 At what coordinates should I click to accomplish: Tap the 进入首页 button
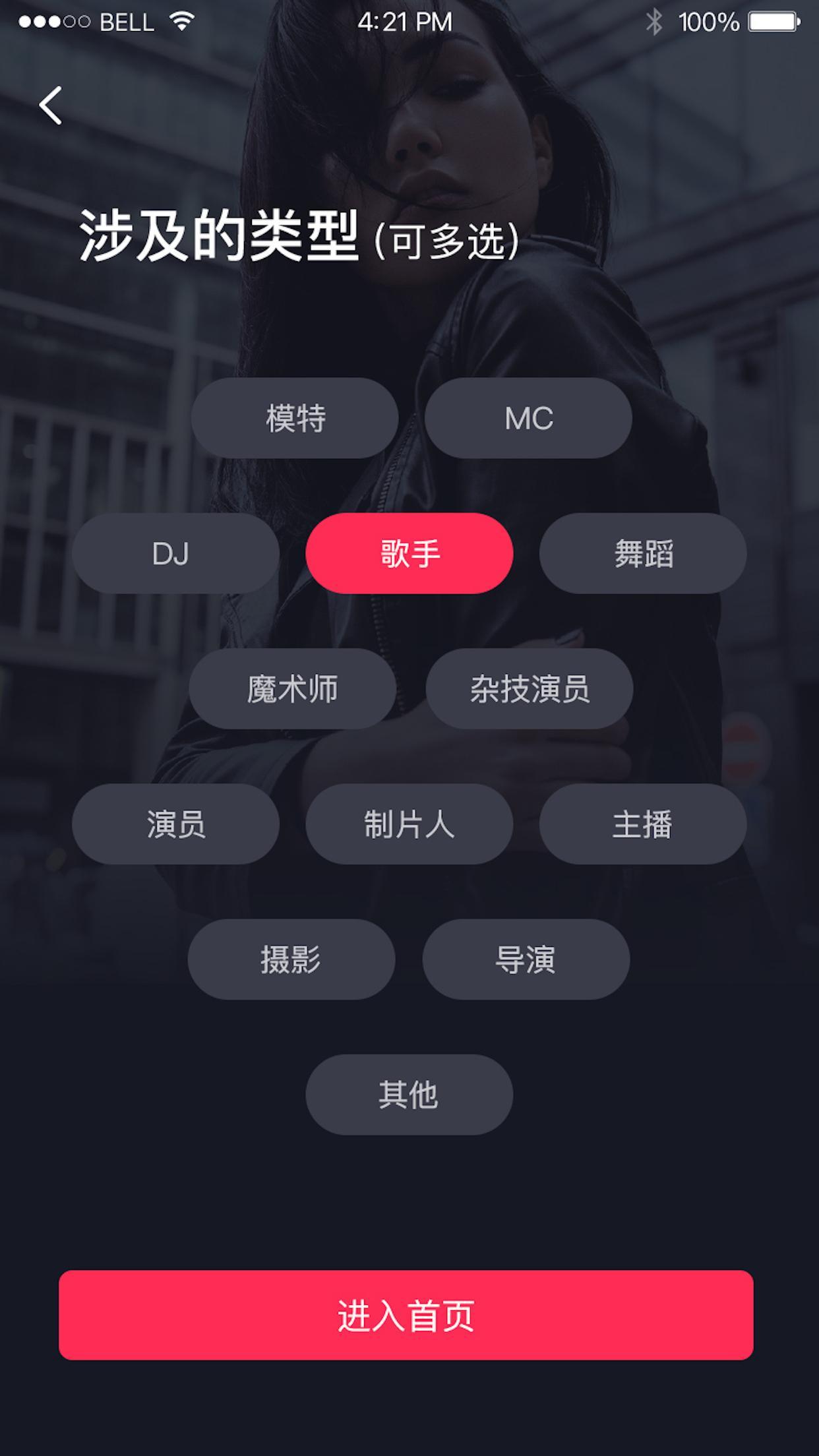406,1315
